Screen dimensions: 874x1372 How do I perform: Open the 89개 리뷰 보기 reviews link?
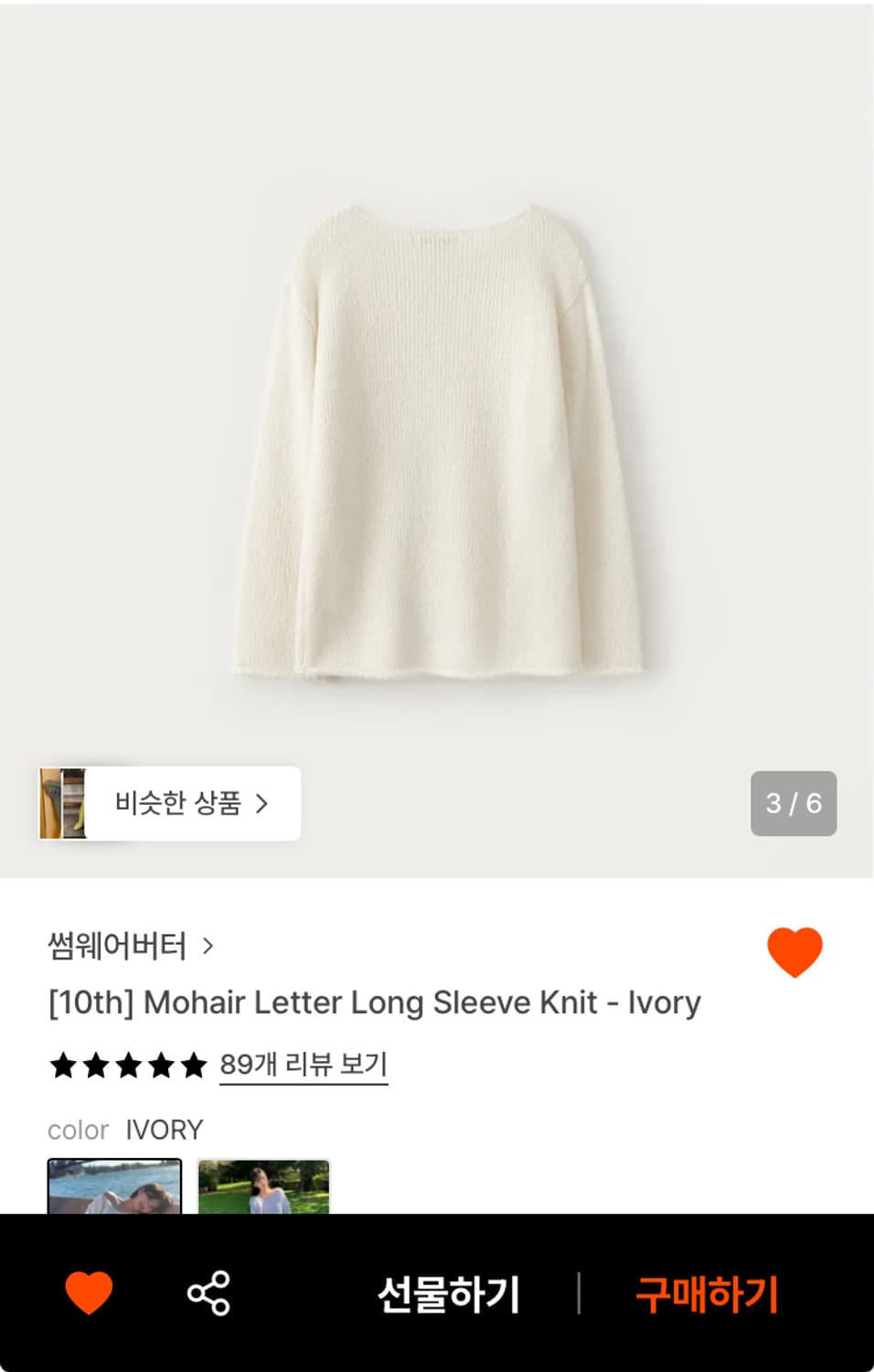coord(304,1064)
